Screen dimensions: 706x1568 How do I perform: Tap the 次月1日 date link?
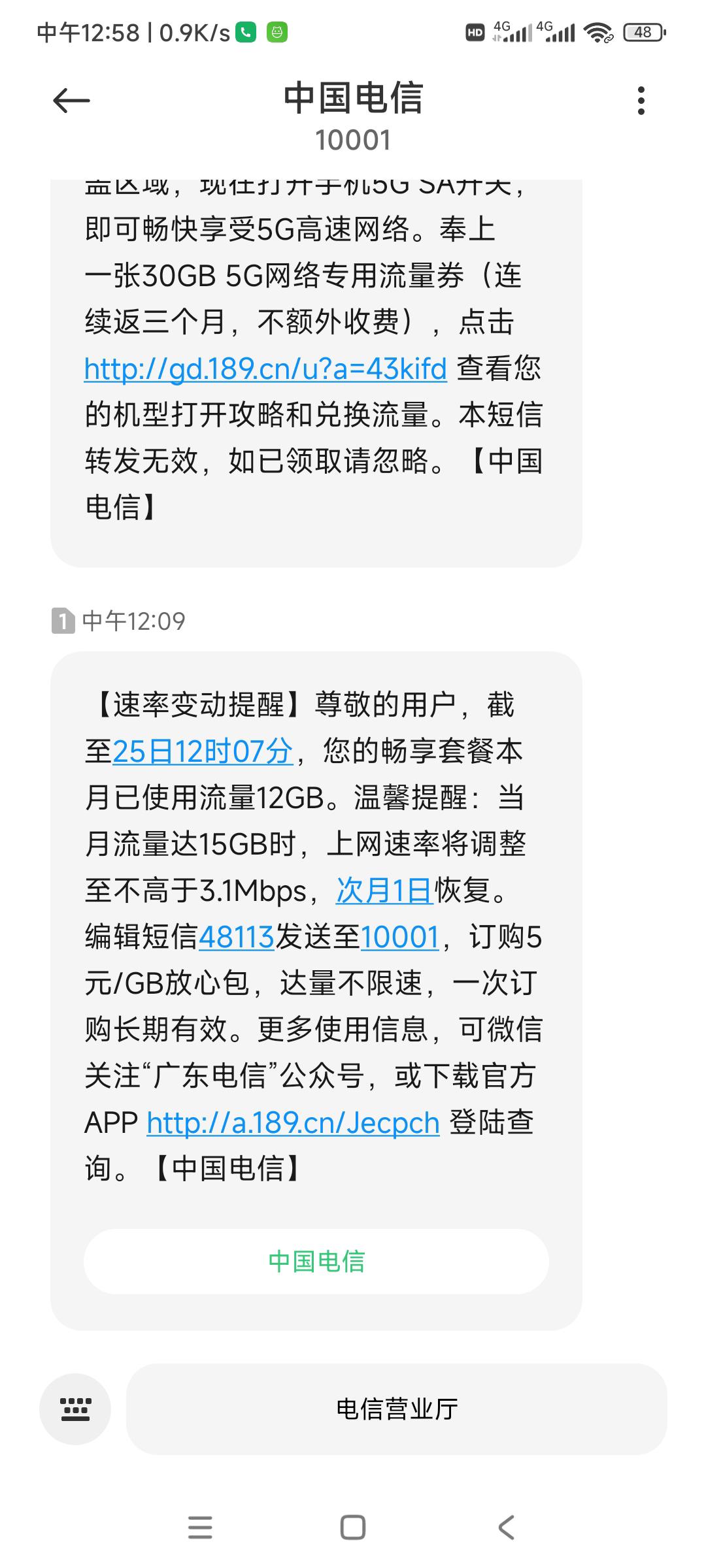pos(384,890)
